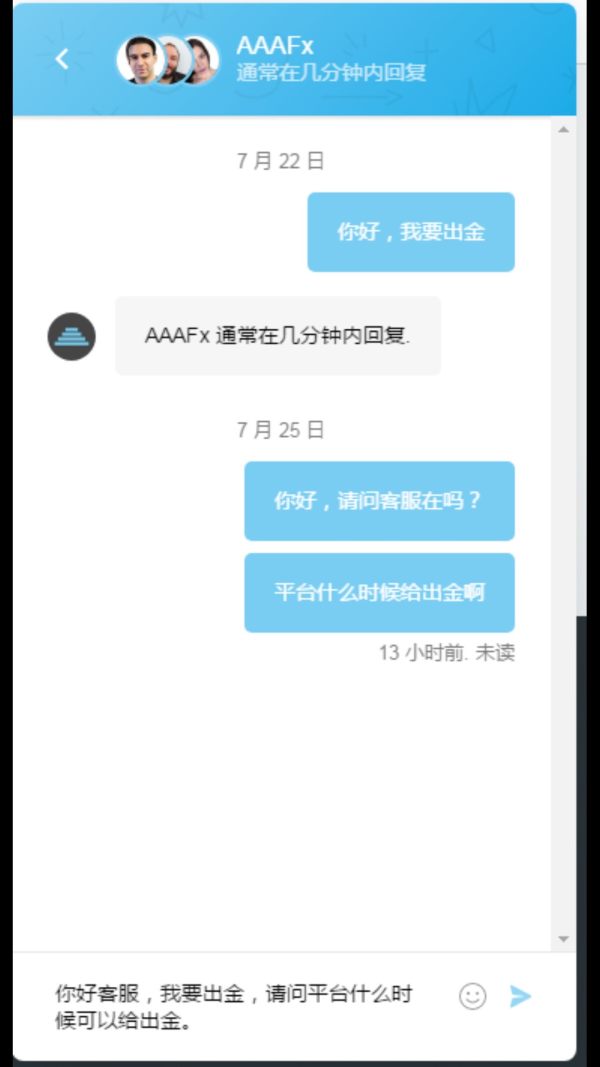Viewport: 600px width, 1067px height.
Task: Tap the scrollbar up arrow
Action: pyautogui.click(x=563, y=130)
